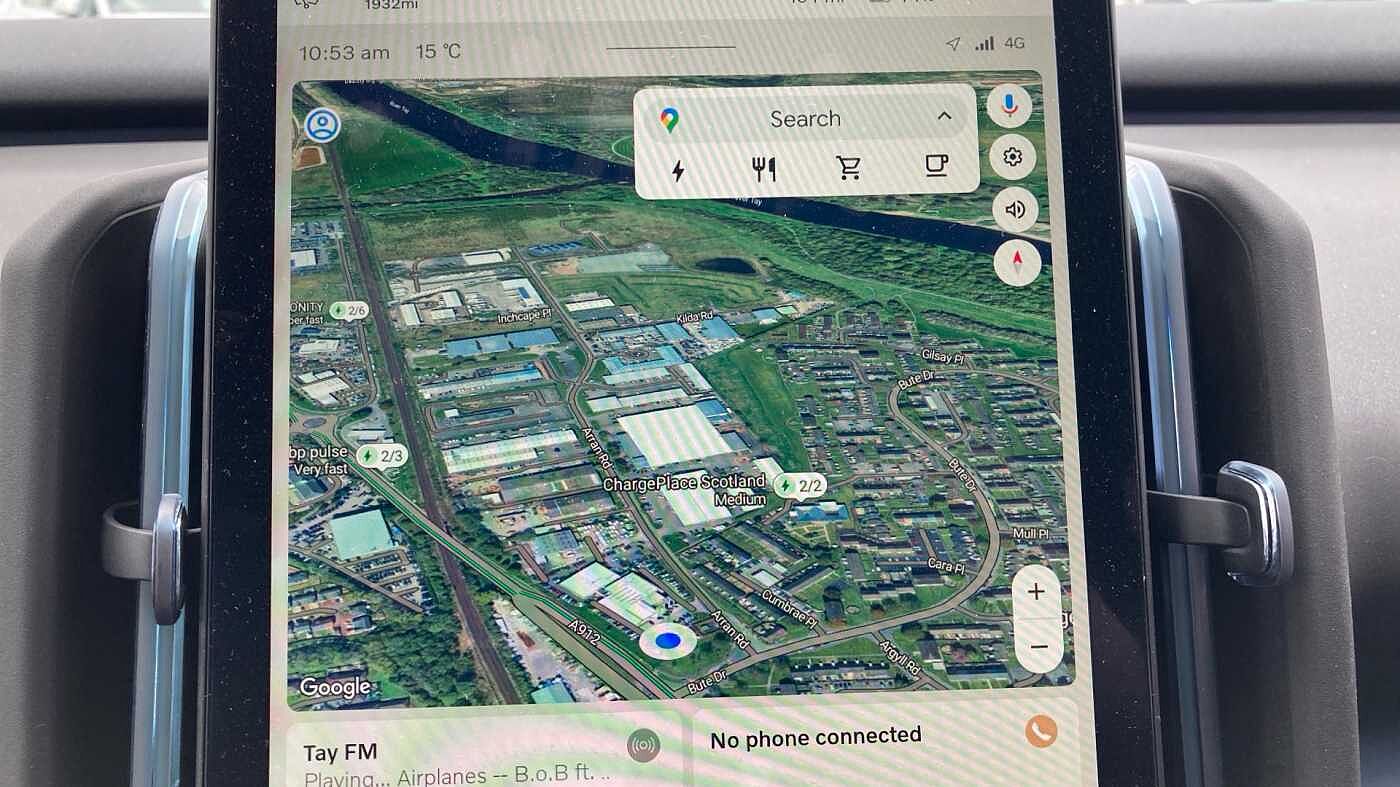Start voice search with microphone

tap(1010, 106)
